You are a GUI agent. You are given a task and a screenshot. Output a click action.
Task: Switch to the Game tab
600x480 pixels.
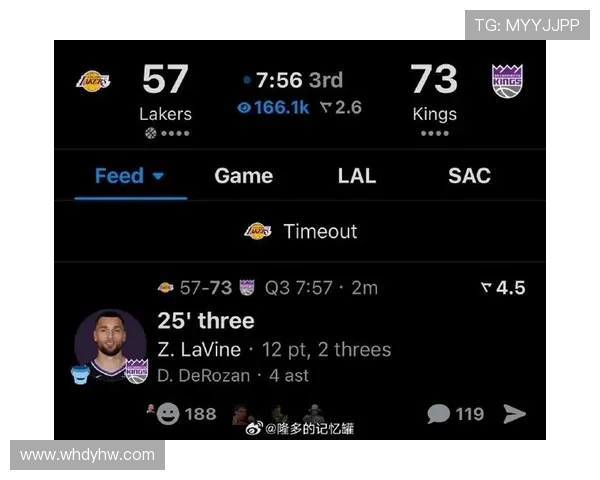243,176
